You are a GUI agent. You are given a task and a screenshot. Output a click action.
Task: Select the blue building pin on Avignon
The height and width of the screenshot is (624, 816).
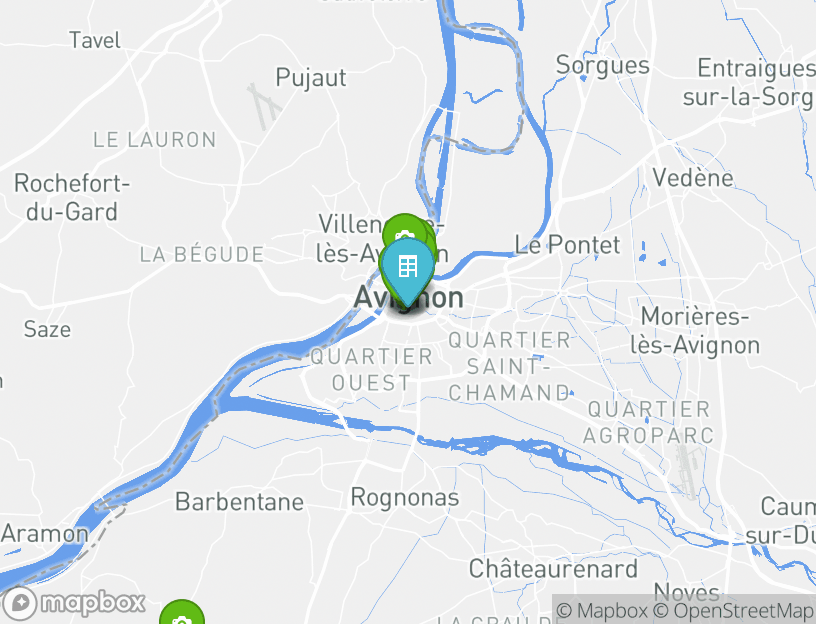(x=408, y=268)
